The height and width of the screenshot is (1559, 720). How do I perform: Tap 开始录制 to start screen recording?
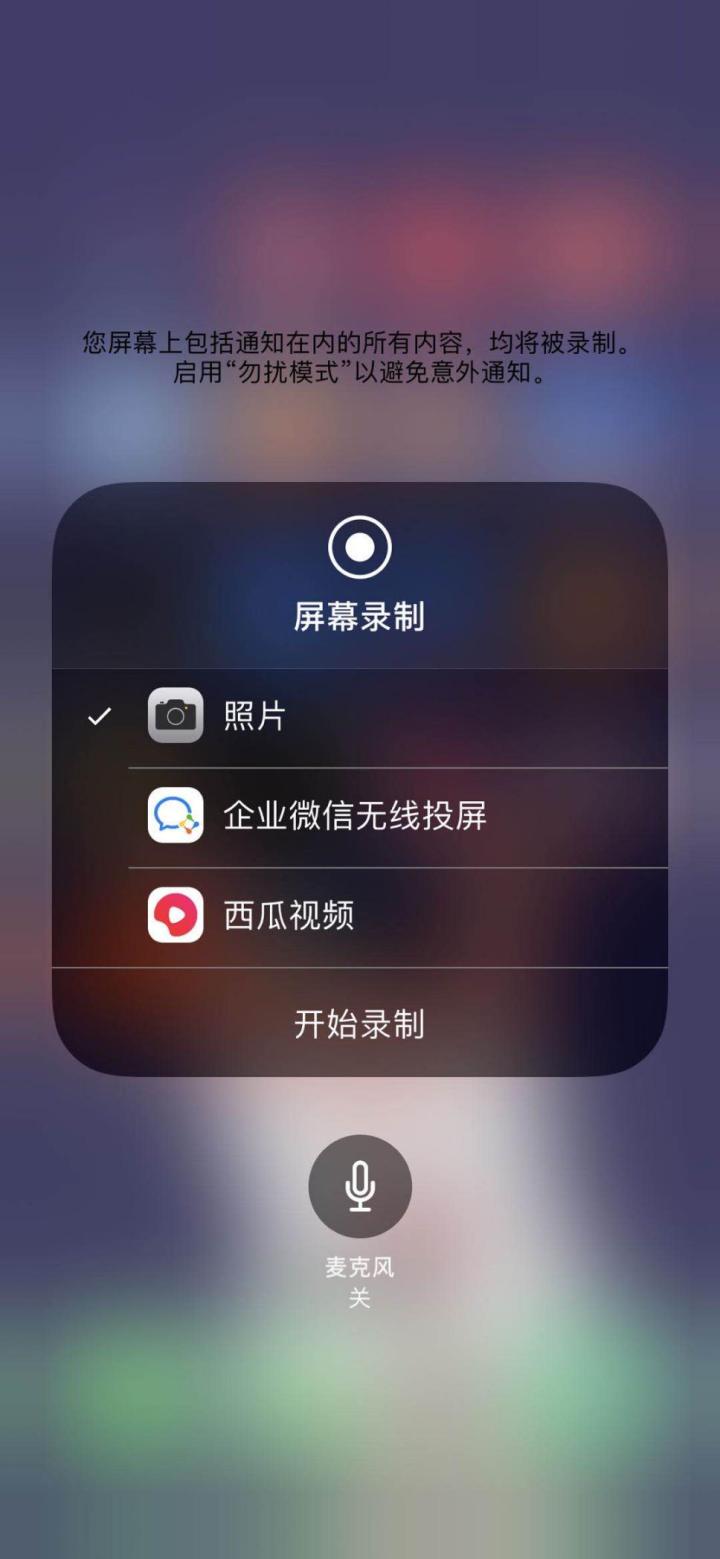click(x=359, y=1023)
